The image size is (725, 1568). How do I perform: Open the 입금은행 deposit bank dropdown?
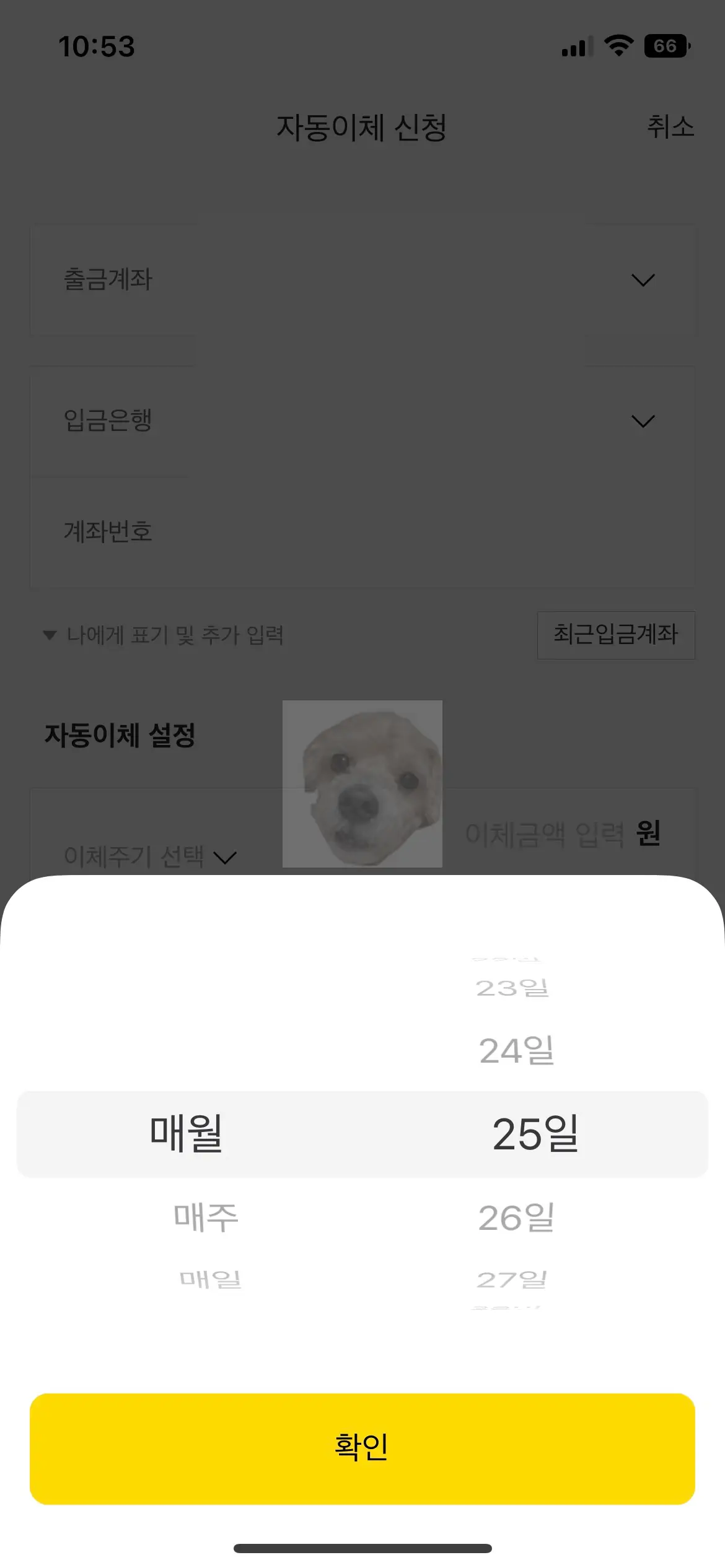362,420
